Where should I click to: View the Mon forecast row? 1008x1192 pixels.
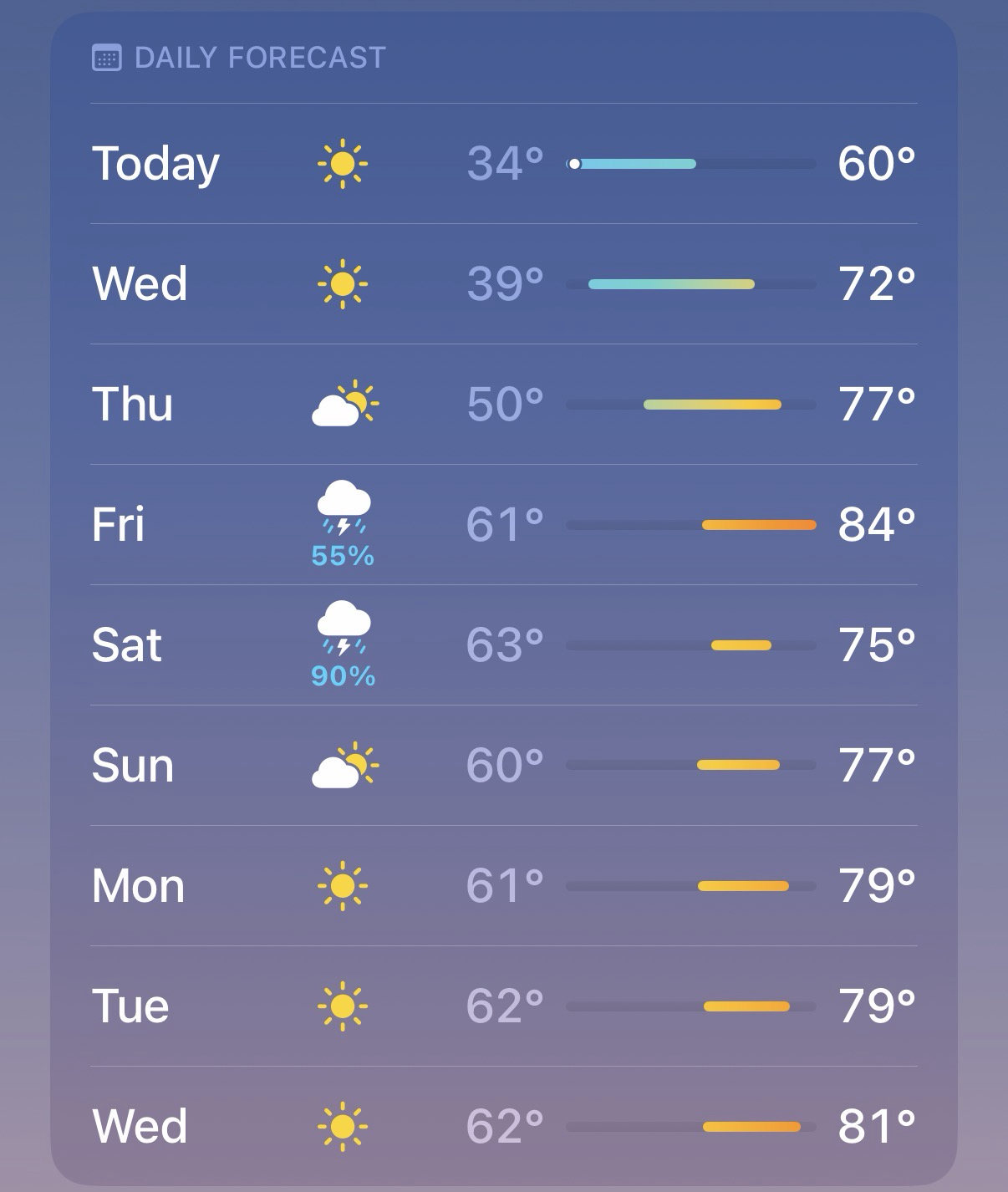tap(503, 886)
